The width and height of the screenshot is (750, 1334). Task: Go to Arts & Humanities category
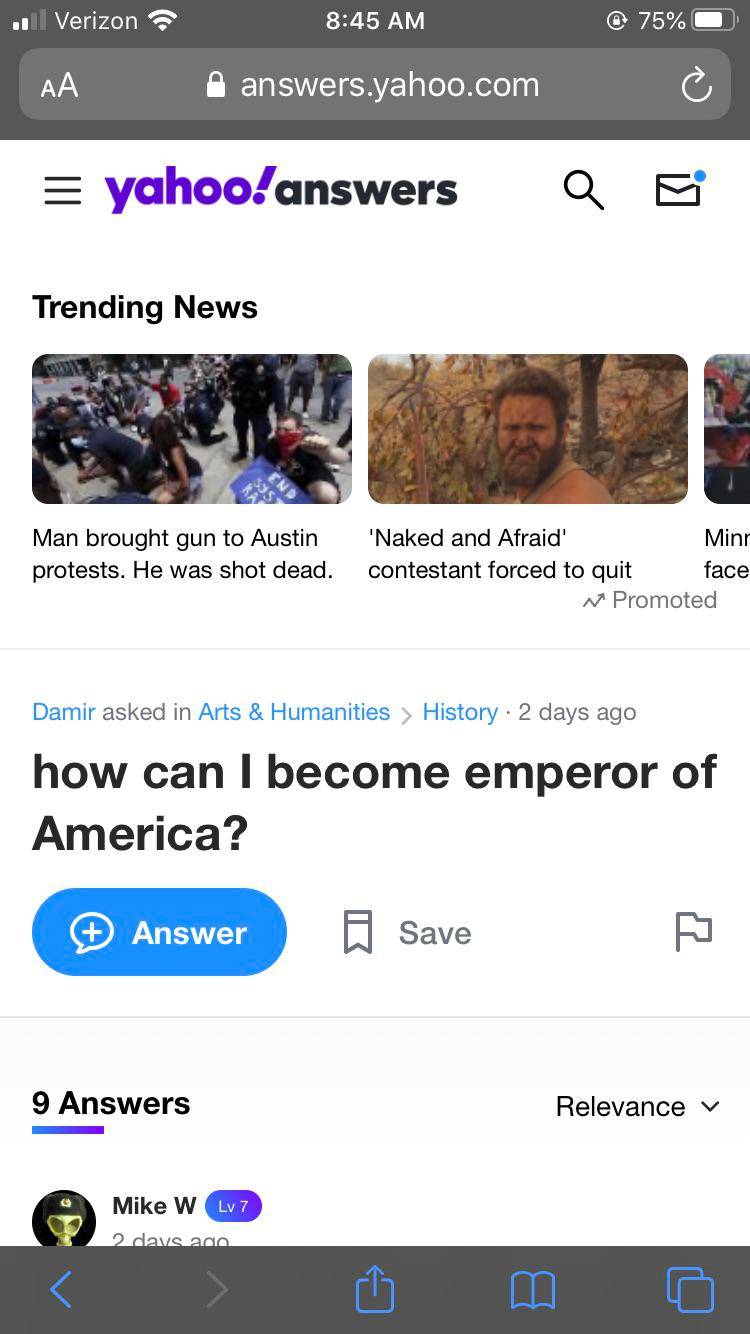[294, 712]
